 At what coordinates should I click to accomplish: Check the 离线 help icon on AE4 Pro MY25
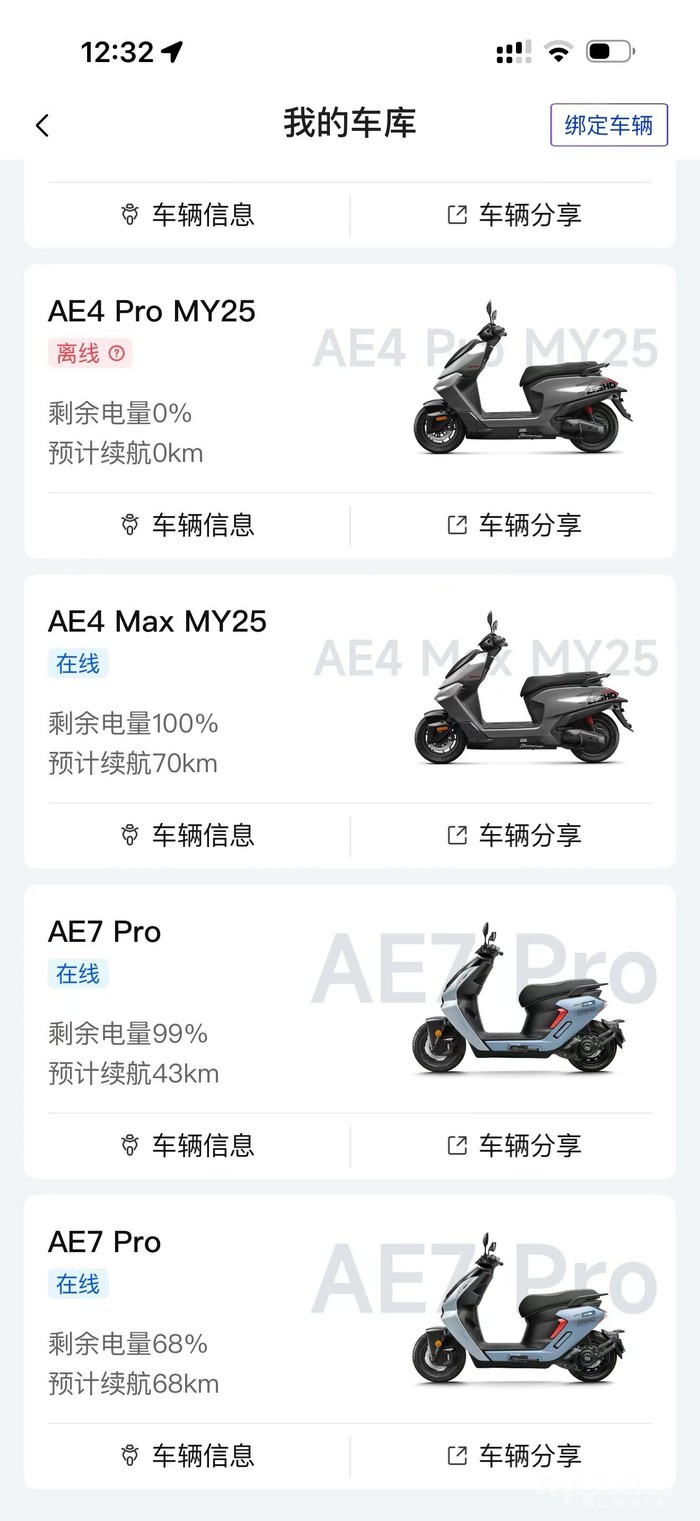click(x=117, y=353)
